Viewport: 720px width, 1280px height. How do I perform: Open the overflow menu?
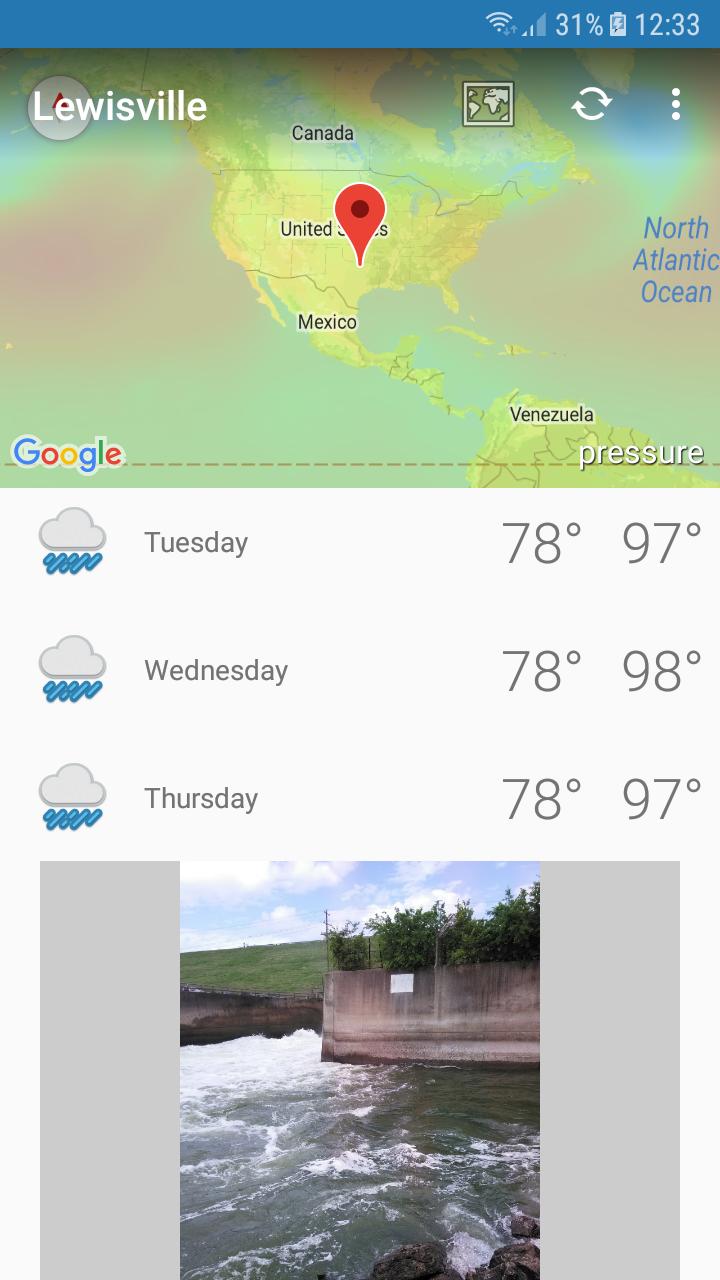pyautogui.click(x=676, y=104)
